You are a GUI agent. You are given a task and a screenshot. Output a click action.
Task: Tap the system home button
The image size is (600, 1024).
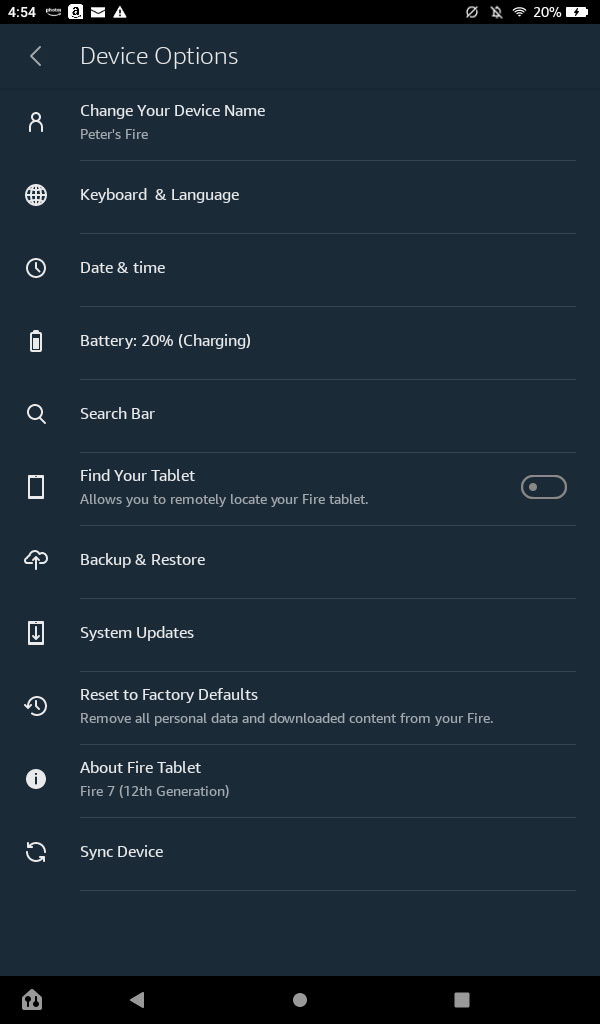pyautogui.click(x=300, y=1000)
